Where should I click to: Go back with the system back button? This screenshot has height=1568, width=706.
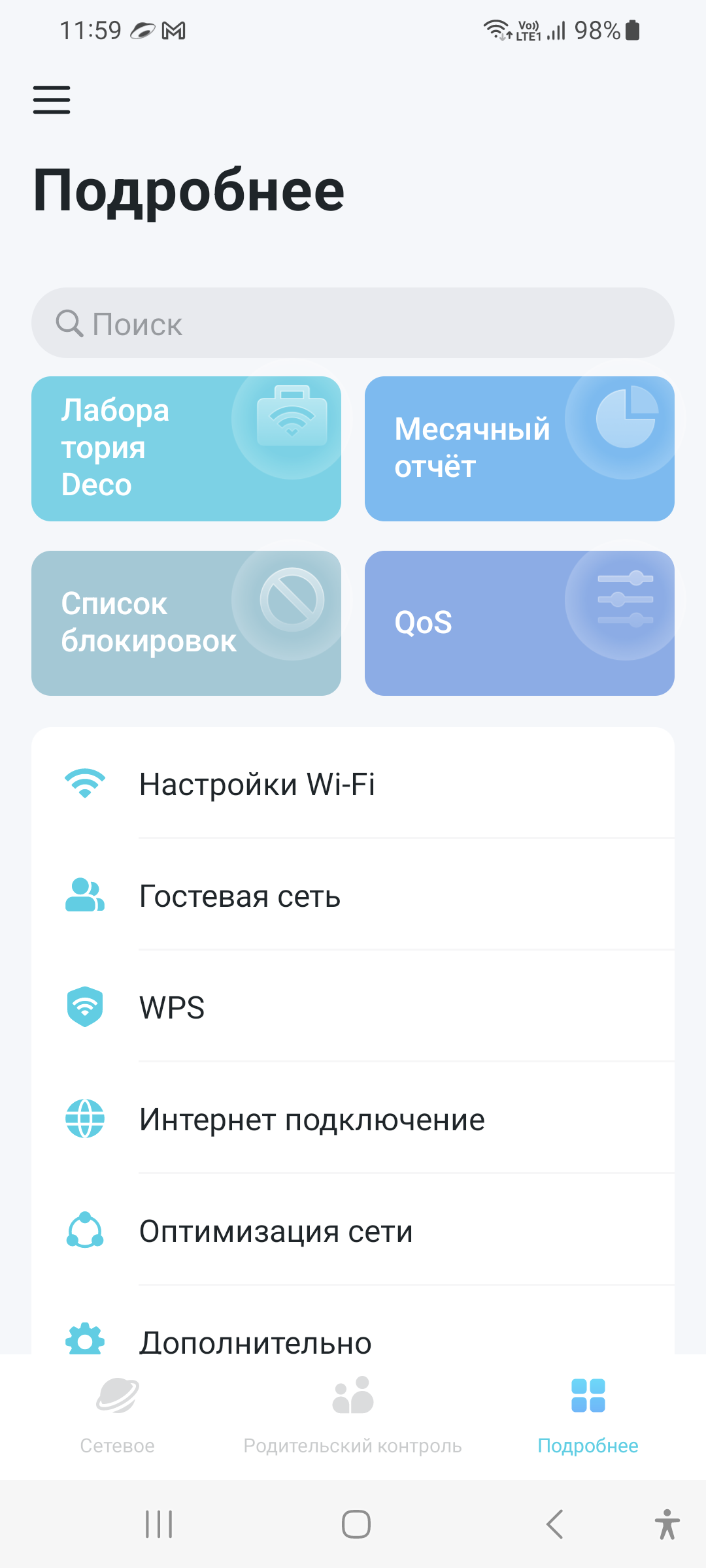point(554,1524)
